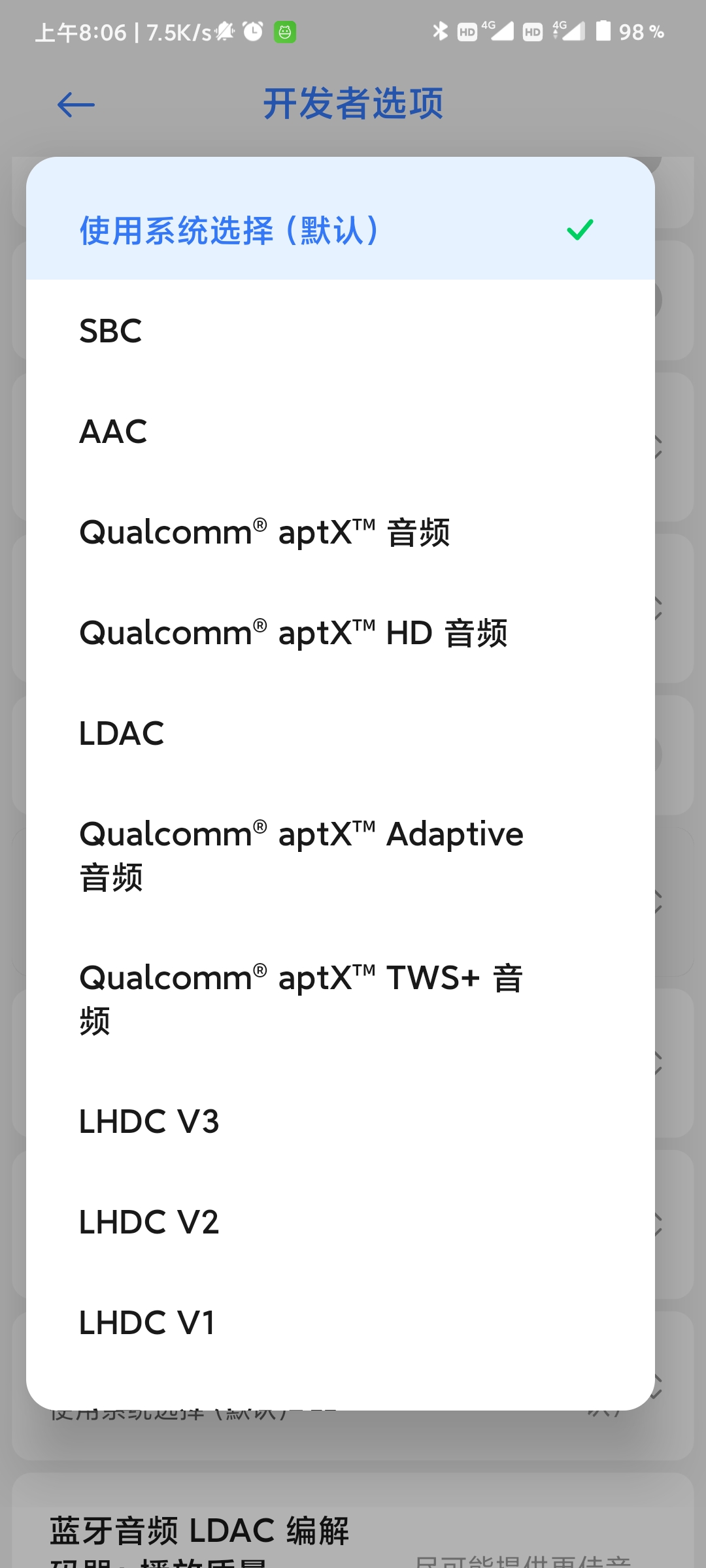Choose the SBC codec
The width and height of the screenshot is (706, 1568).
pyautogui.click(x=340, y=331)
